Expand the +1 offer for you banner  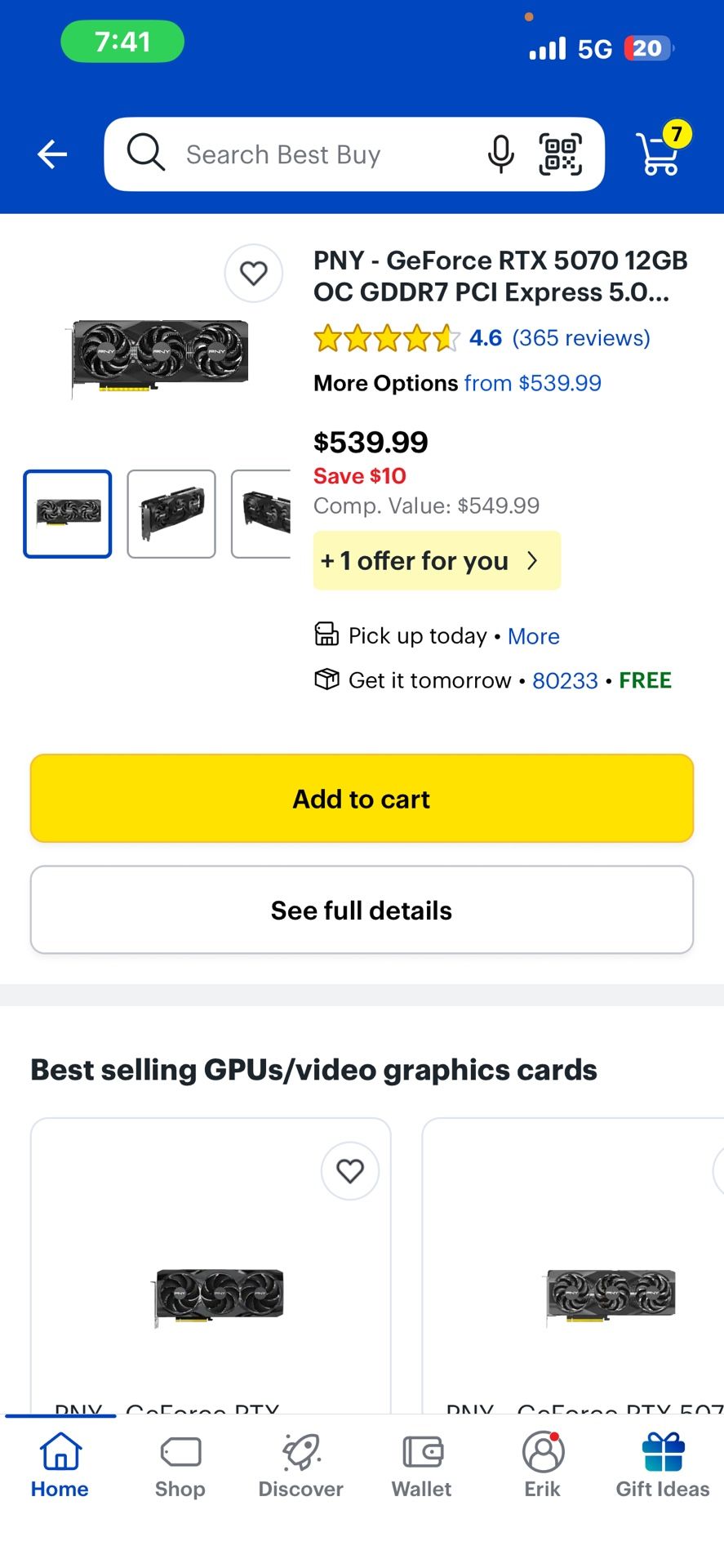pos(437,560)
